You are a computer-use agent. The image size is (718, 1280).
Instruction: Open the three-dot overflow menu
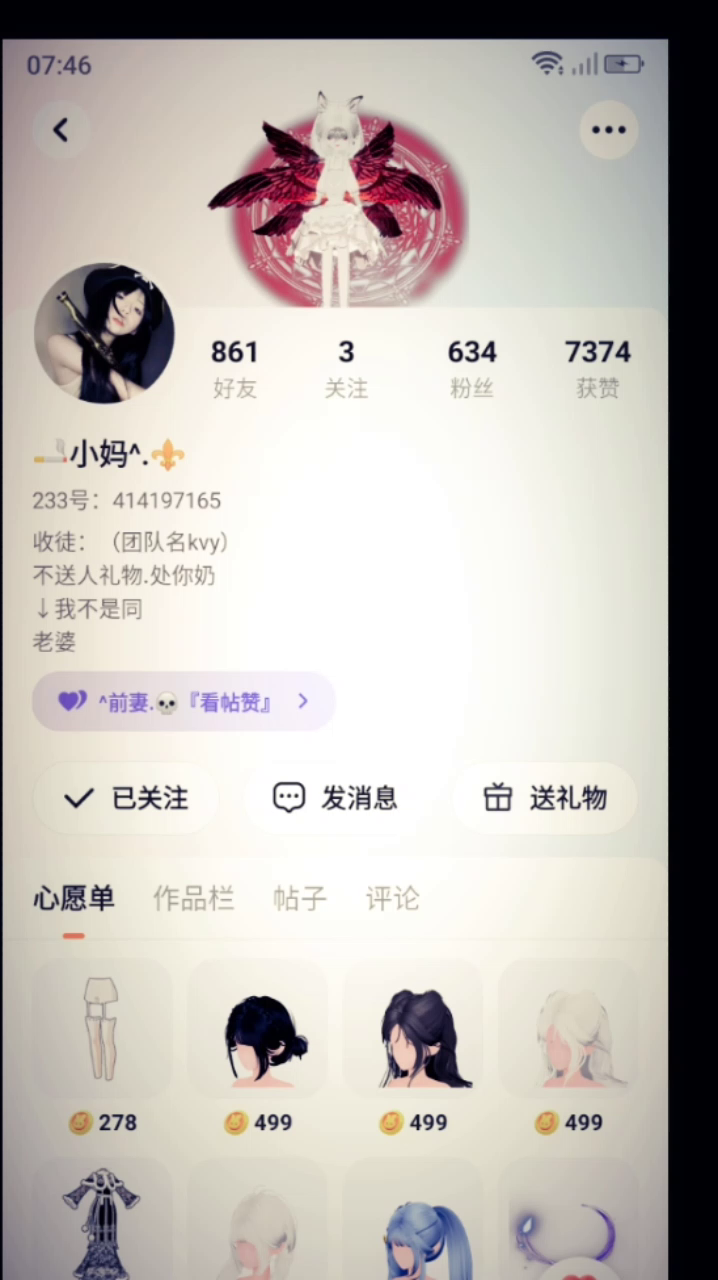click(x=608, y=130)
